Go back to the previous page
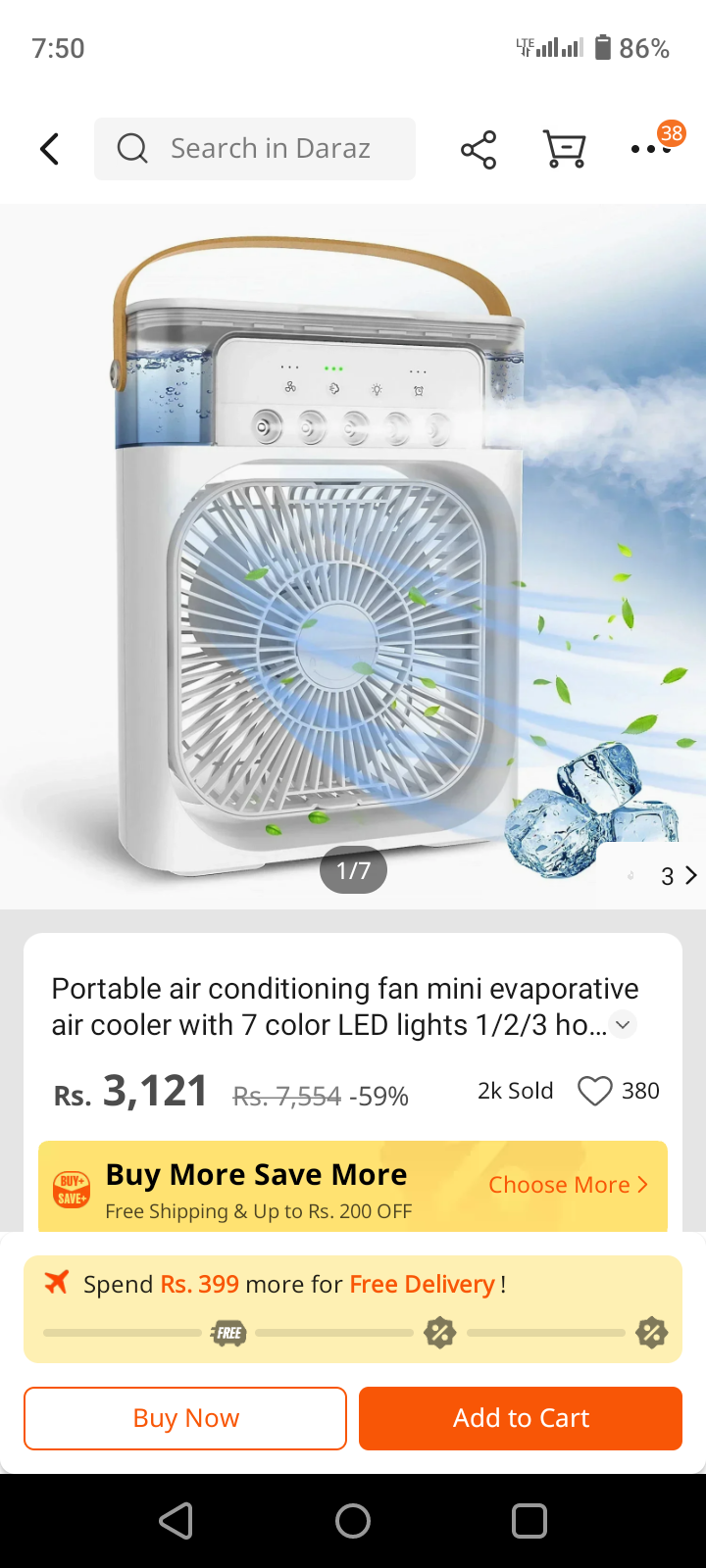Viewport: 706px width, 1568px height. click(x=50, y=149)
